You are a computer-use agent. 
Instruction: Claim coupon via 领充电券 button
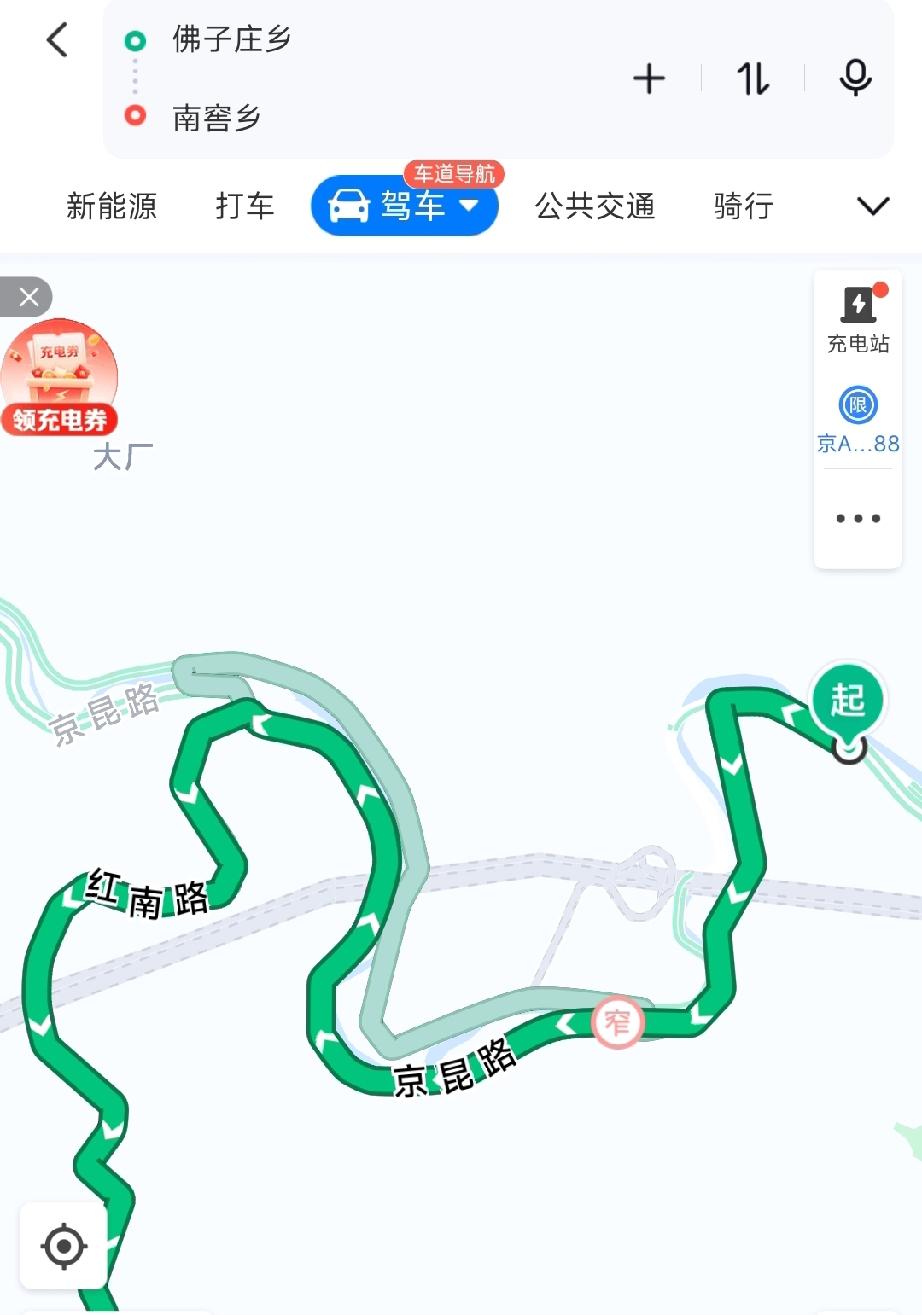coord(59,419)
